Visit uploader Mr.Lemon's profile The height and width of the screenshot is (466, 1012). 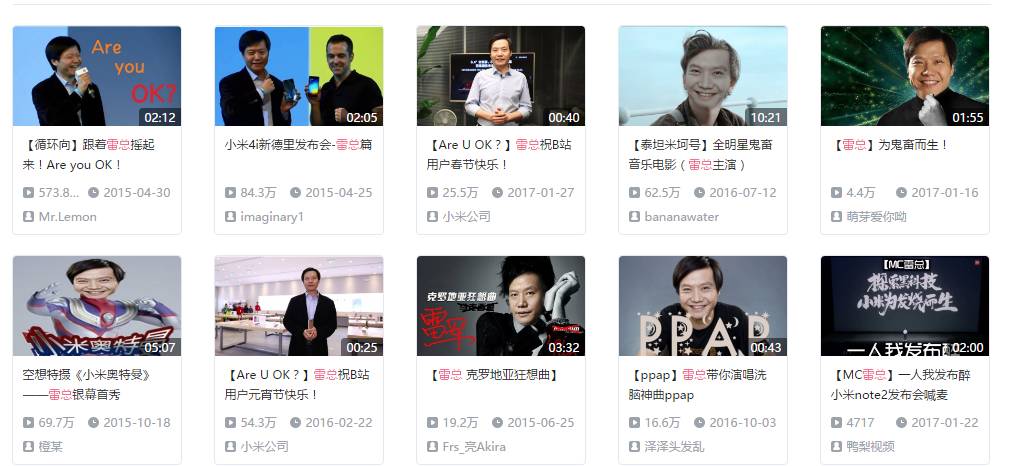tap(69, 217)
